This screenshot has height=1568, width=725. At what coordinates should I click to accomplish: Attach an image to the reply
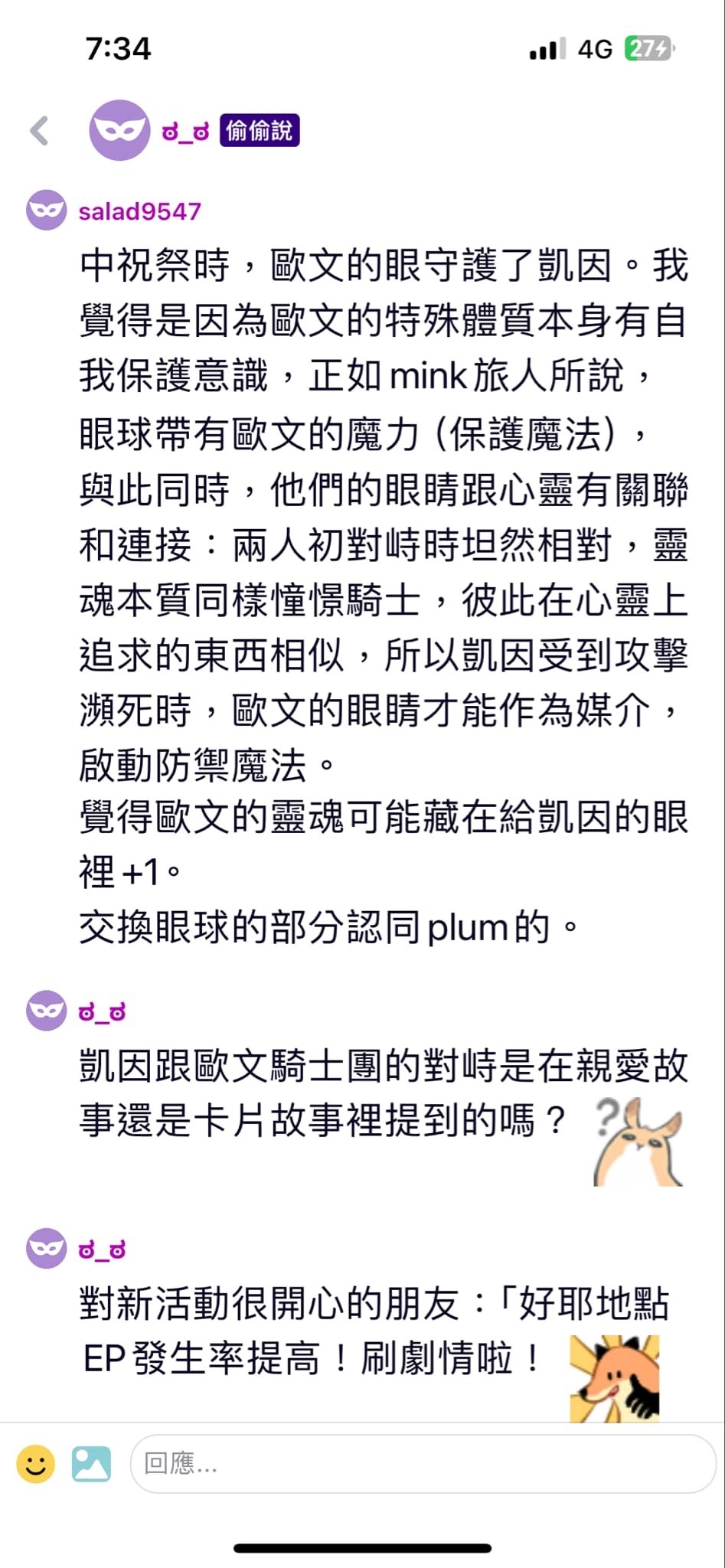click(x=91, y=1465)
